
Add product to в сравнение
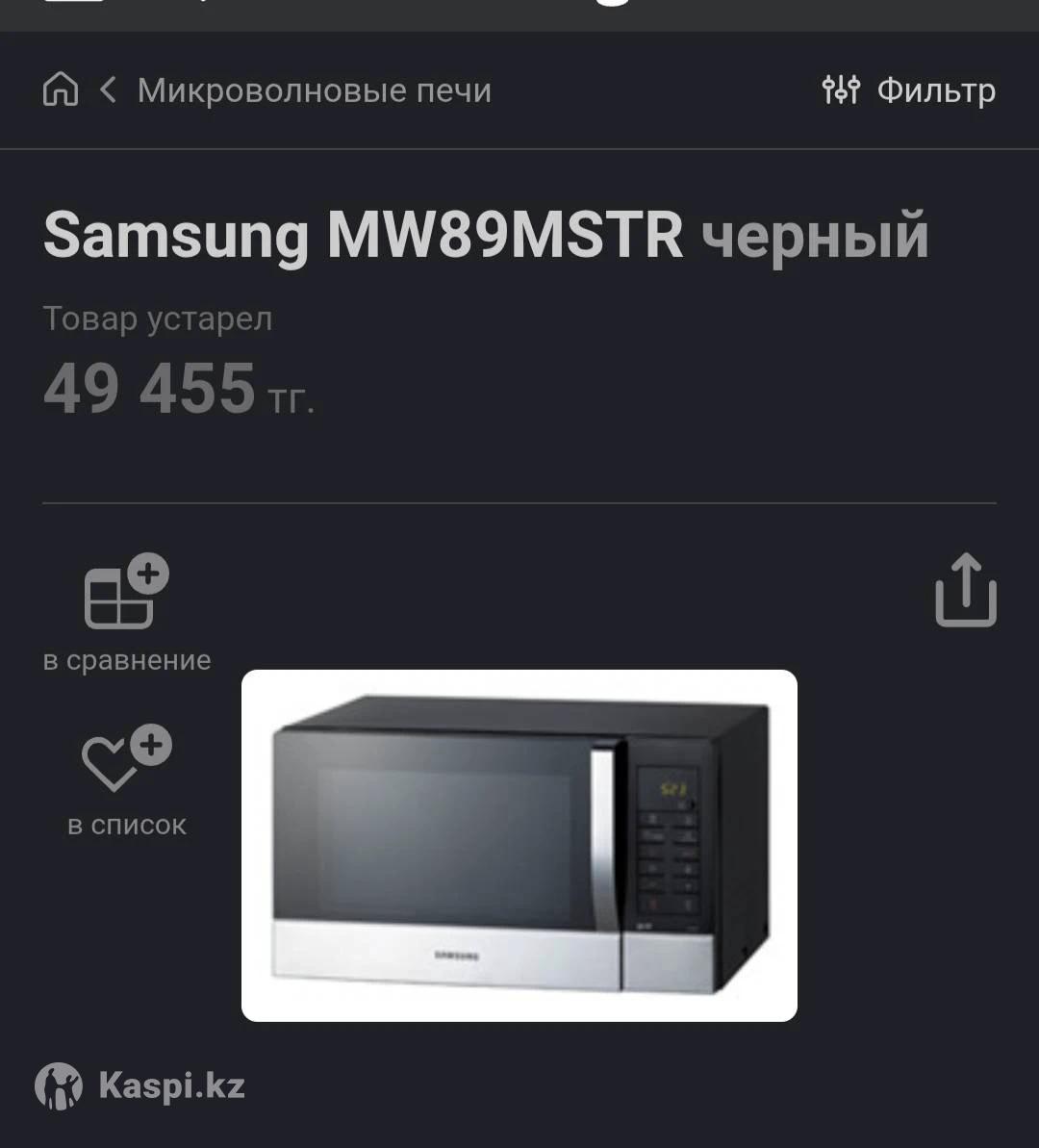point(126,613)
